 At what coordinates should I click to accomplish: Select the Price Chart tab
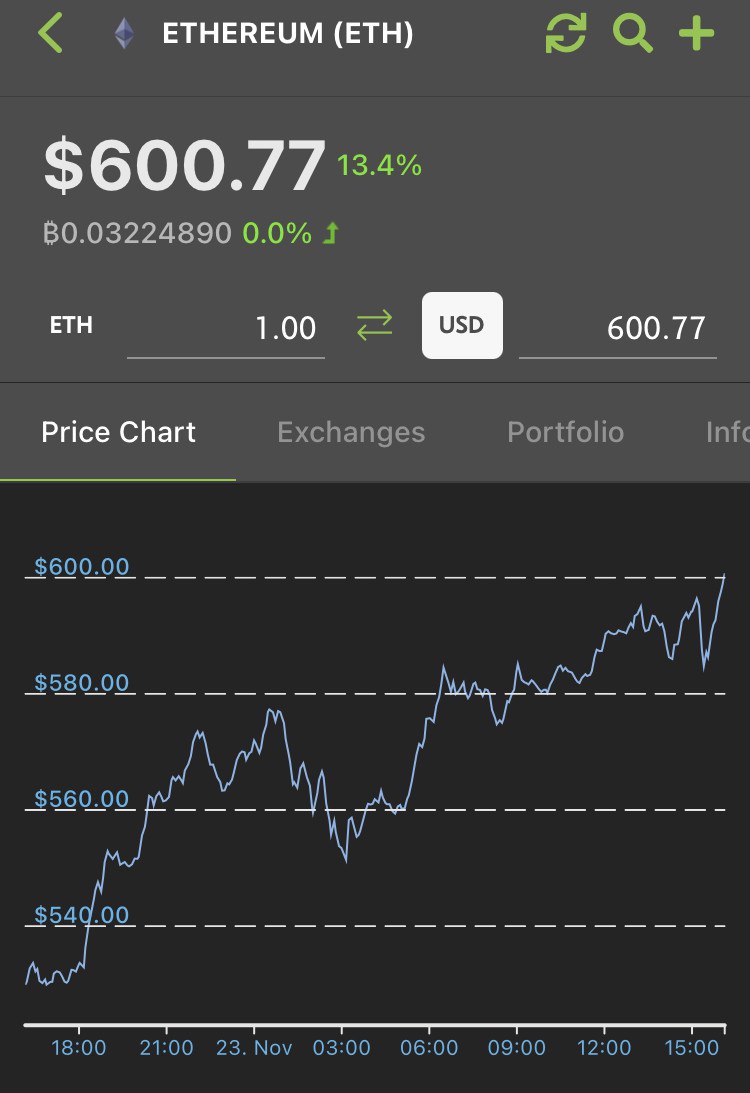pyautogui.click(x=118, y=432)
